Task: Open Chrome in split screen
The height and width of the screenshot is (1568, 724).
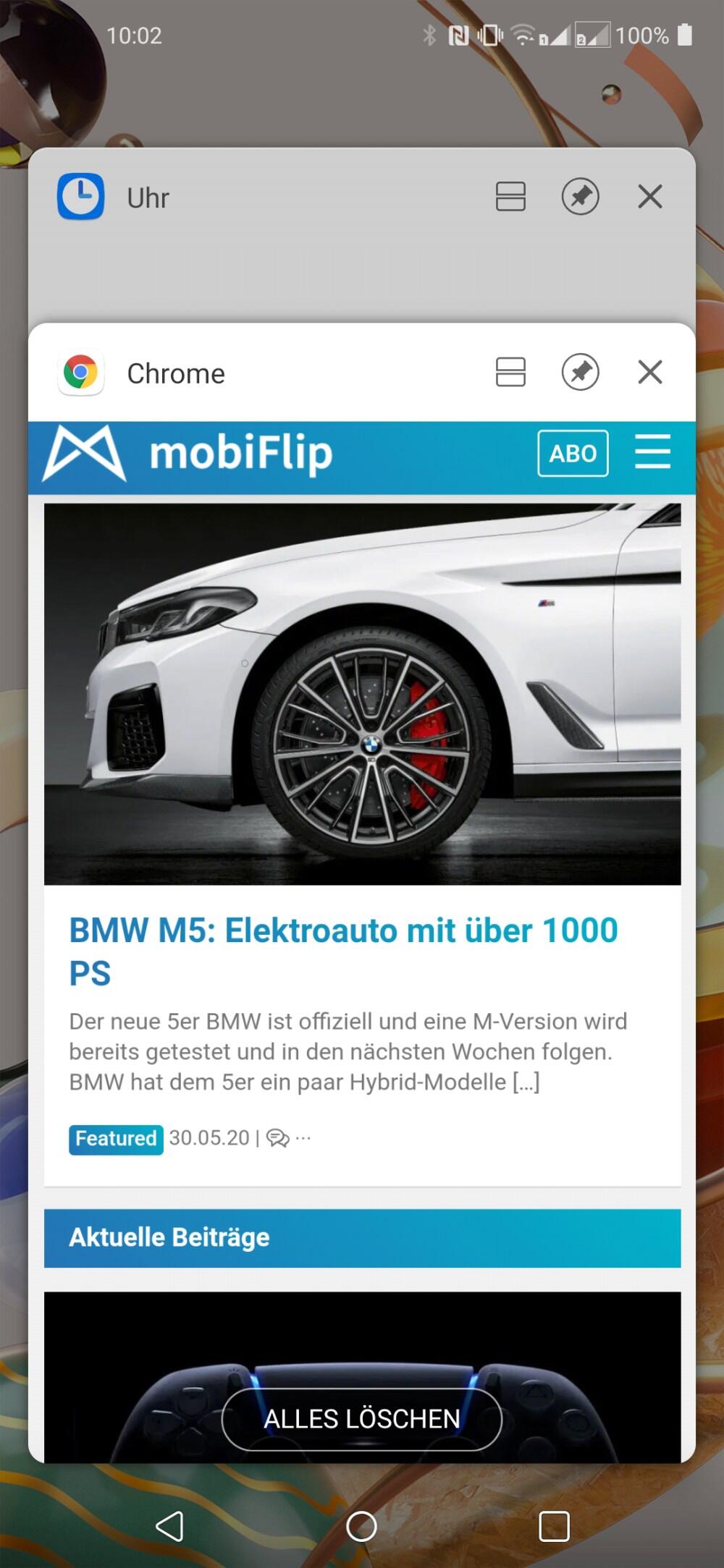Action: pos(510,372)
